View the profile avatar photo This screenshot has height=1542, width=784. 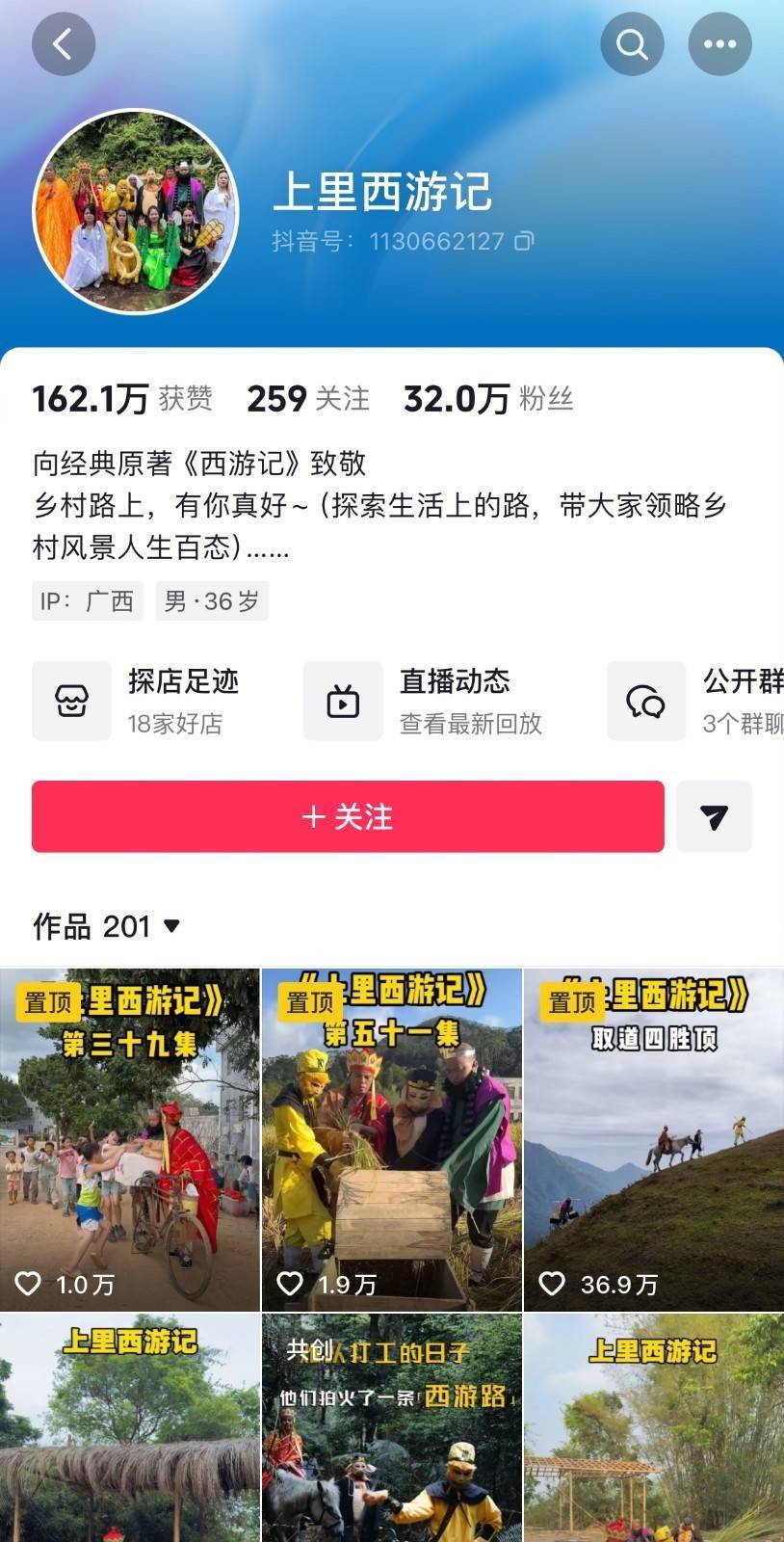point(136,211)
